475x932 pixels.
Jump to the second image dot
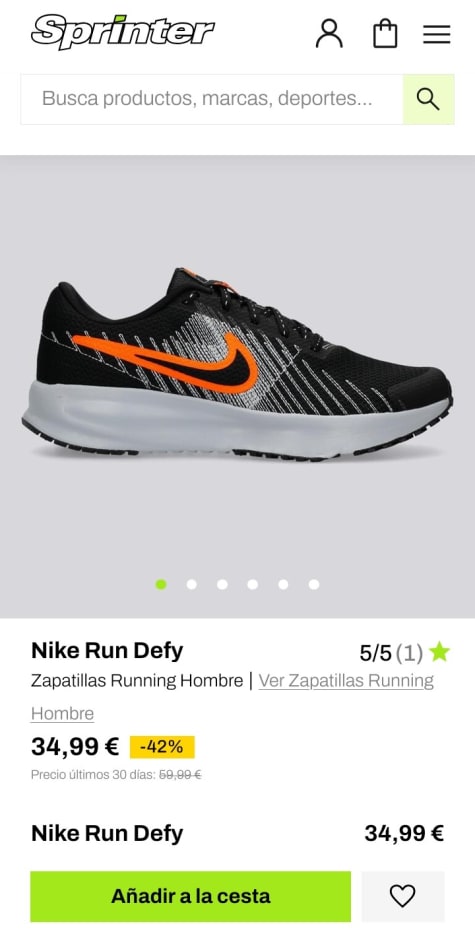click(x=191, y=584)
